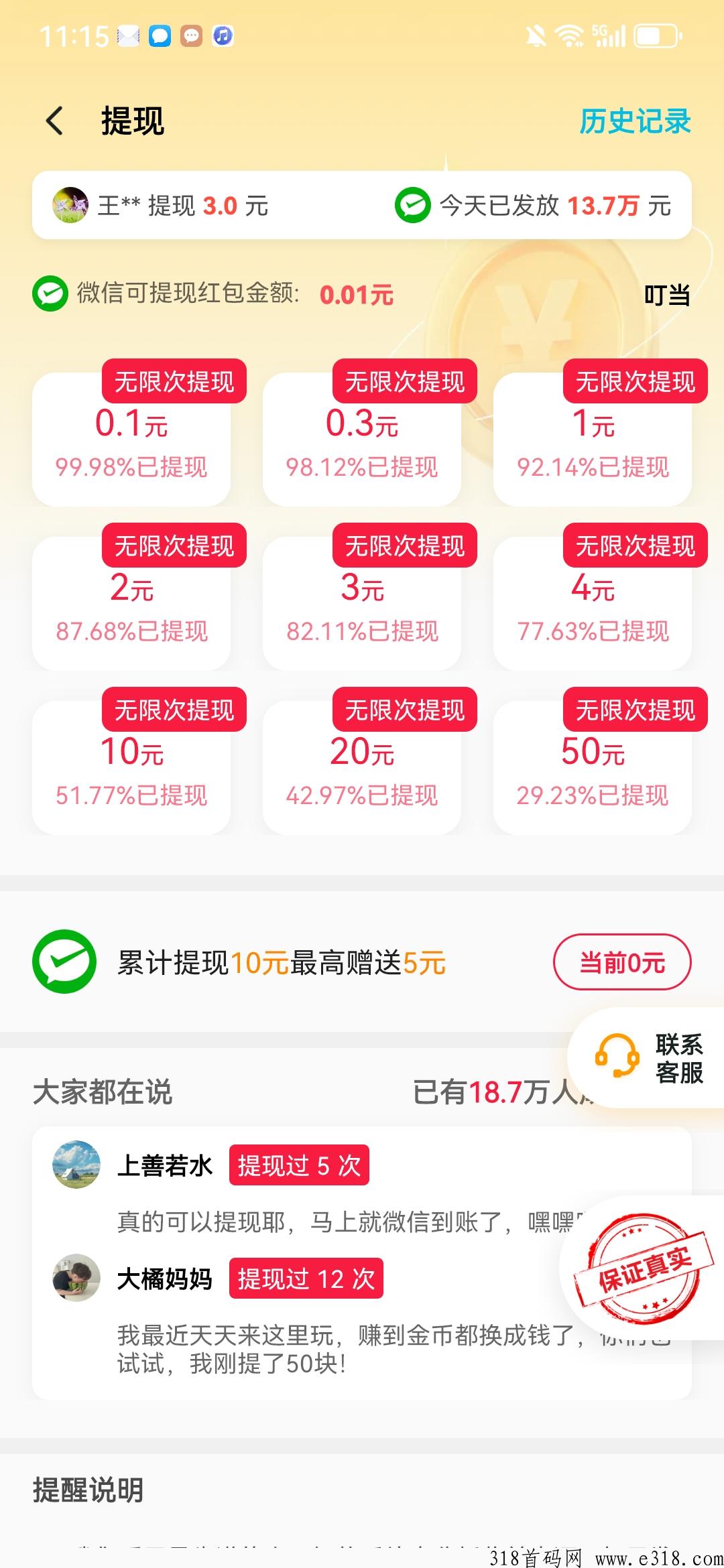Go back from the 提现 page
Viewport: 724px width, 1568px height.
pos(55,121)
